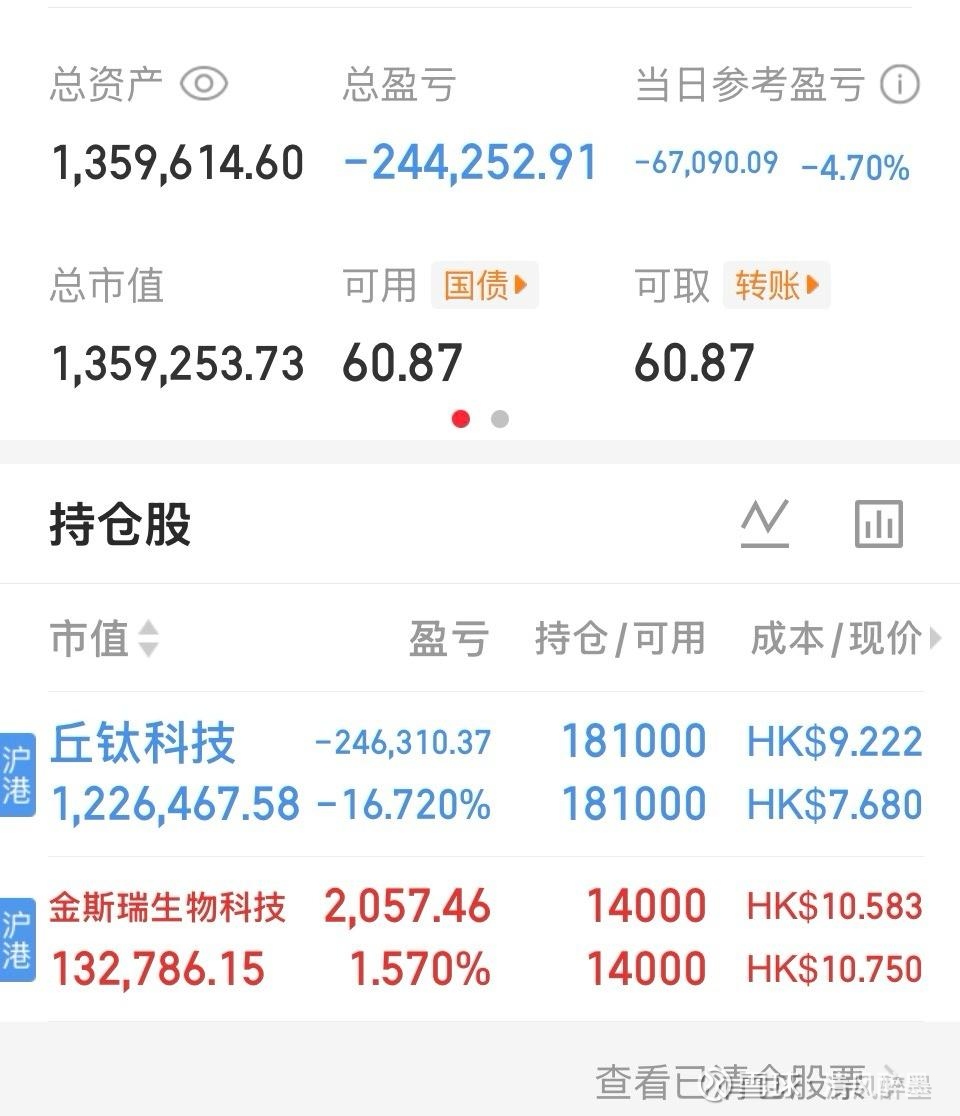
Task: Expand more columns with the 成本/现价 arrow
Action: point(936,638)
